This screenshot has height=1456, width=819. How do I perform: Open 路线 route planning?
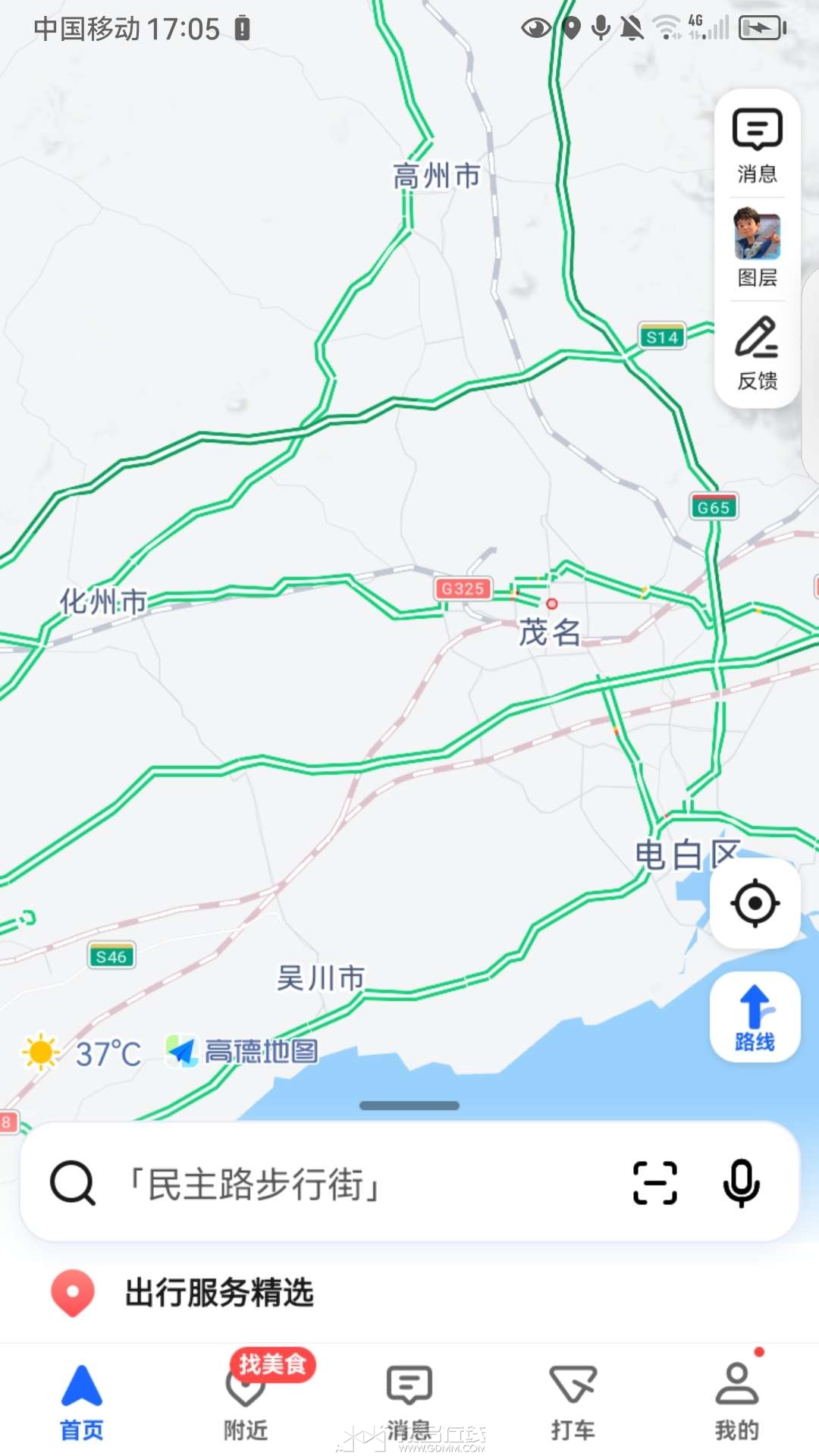pos(755,1018)
